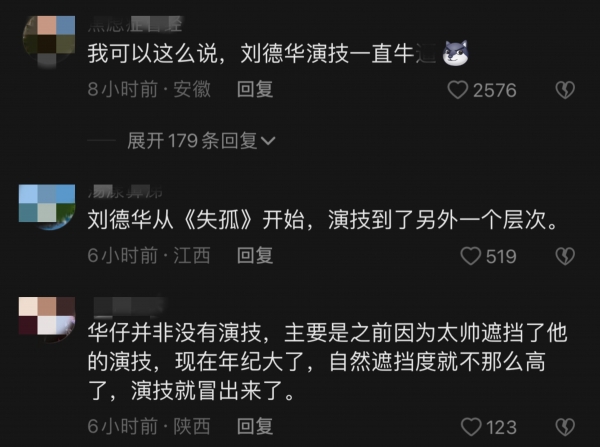Dislike the comment with 2576 likes
600x447 pixels.
pos(565,90)
